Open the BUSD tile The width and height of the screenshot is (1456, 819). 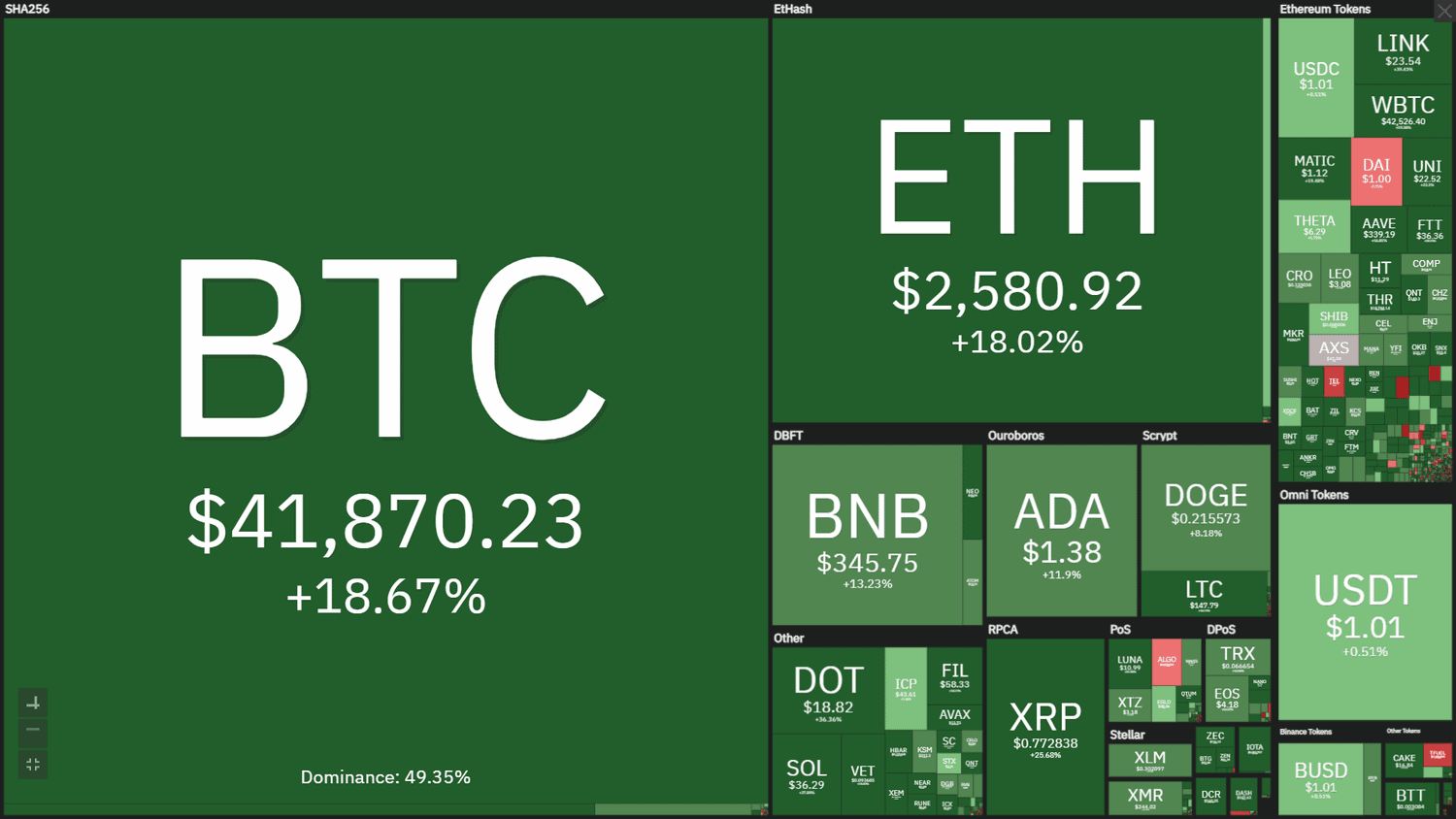(x=1320, y=777)
